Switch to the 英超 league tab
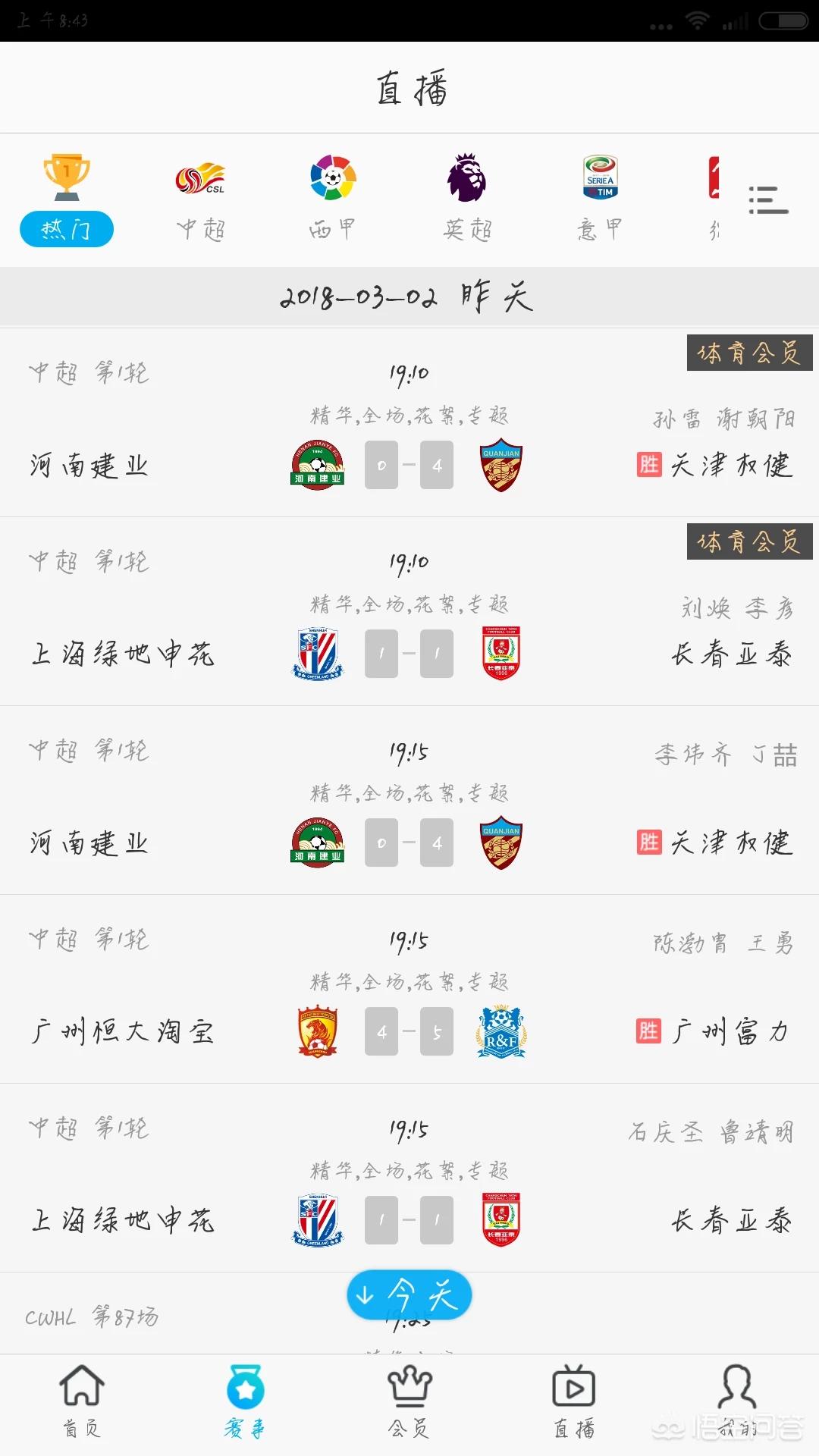Image resolution: width=819 pixels, height=1456 pixels. 467,200
